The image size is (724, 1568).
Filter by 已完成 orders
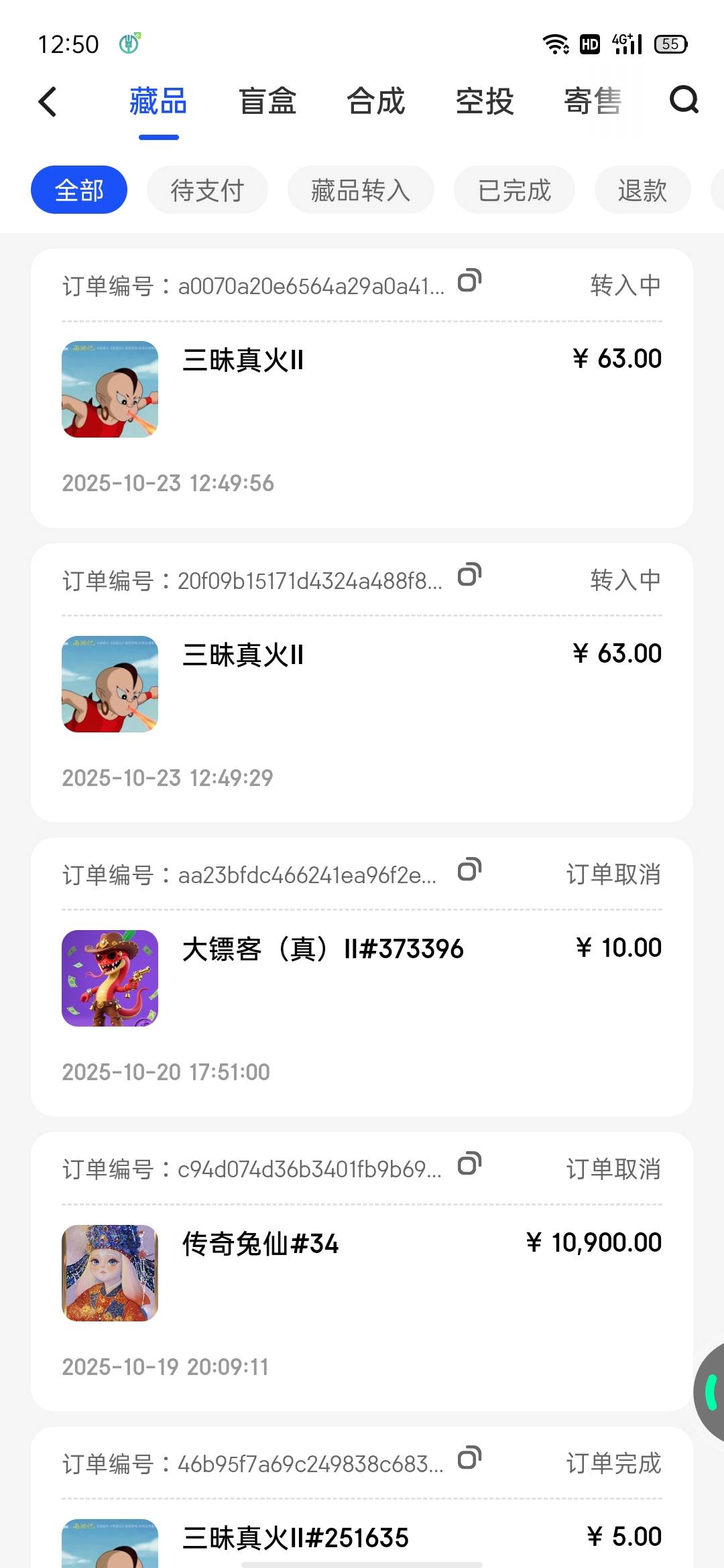514,190
